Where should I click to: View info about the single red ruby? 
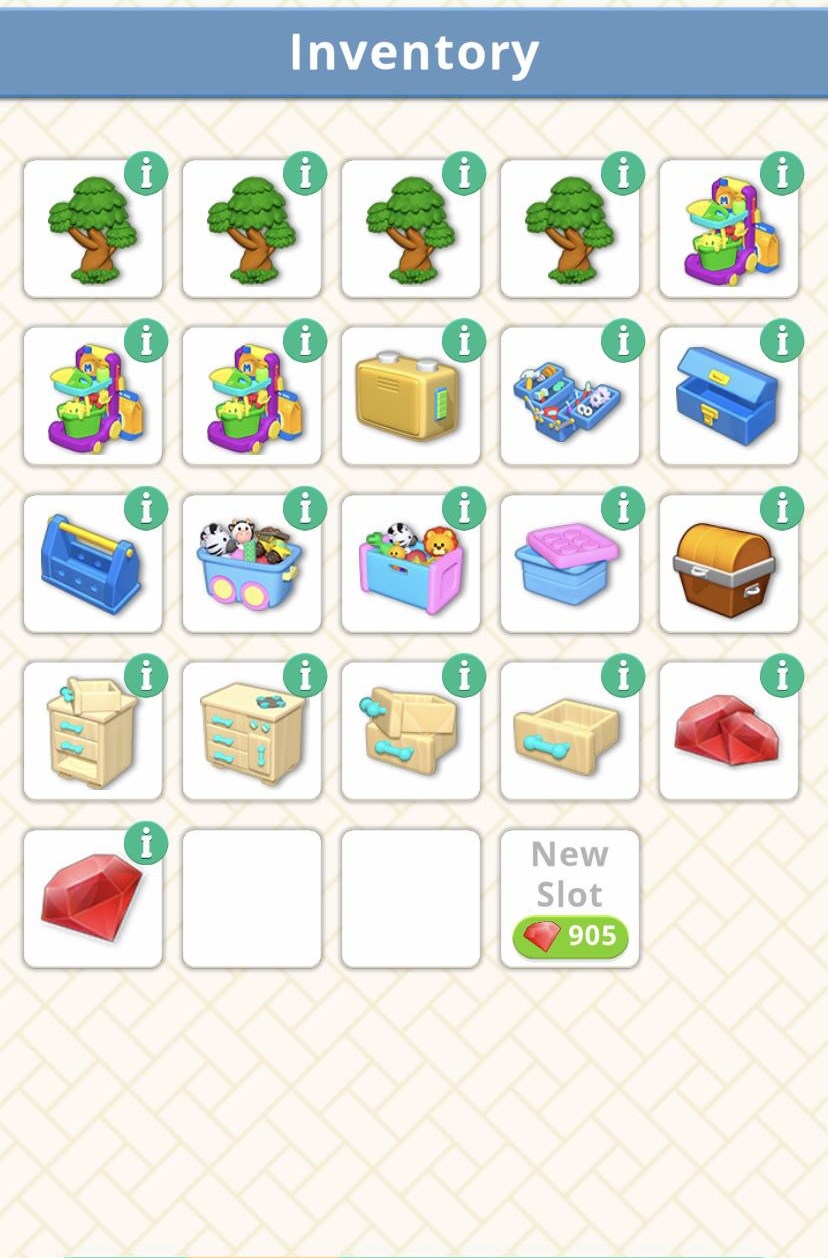[x=146, y=843]
